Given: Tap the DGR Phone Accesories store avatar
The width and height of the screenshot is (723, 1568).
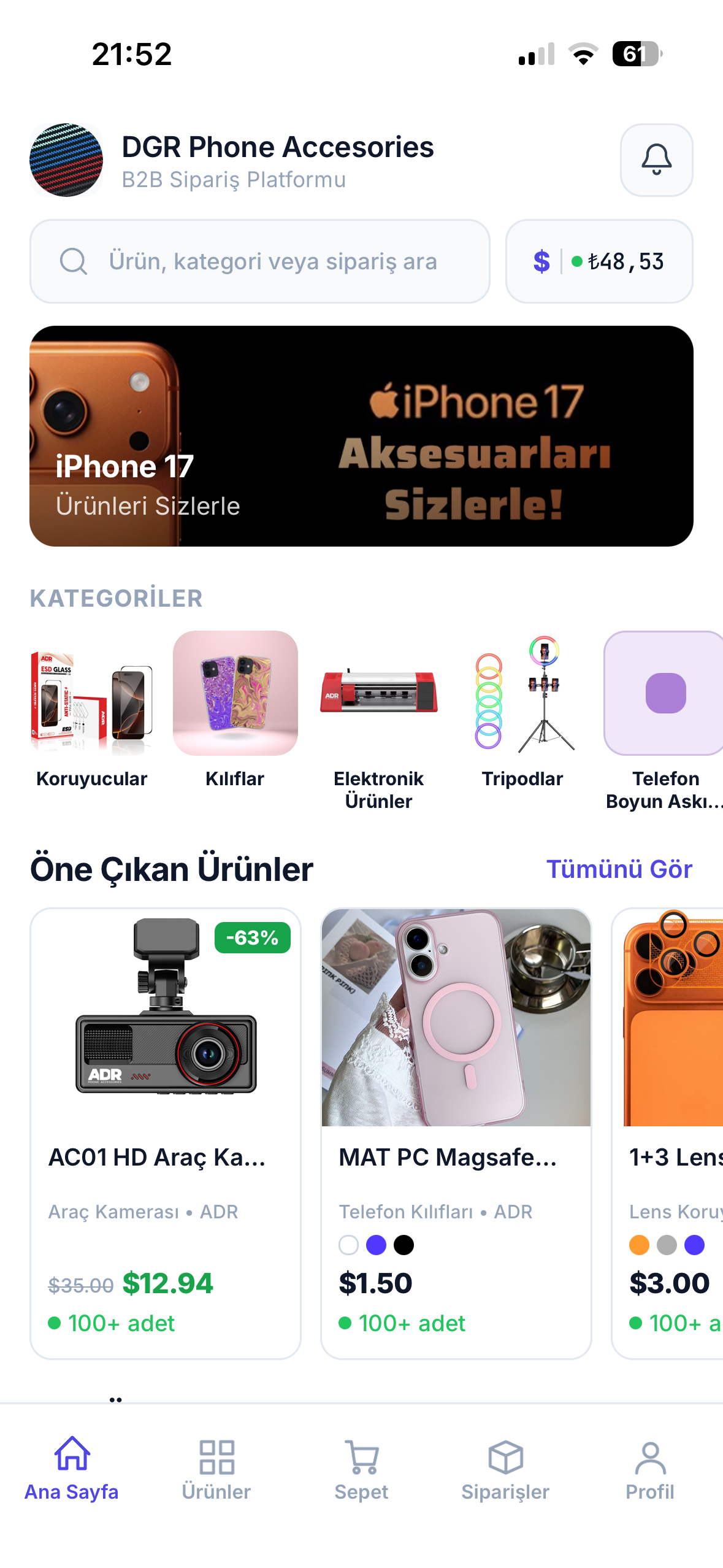Looking at the screenshot, I should pos(66,160).
